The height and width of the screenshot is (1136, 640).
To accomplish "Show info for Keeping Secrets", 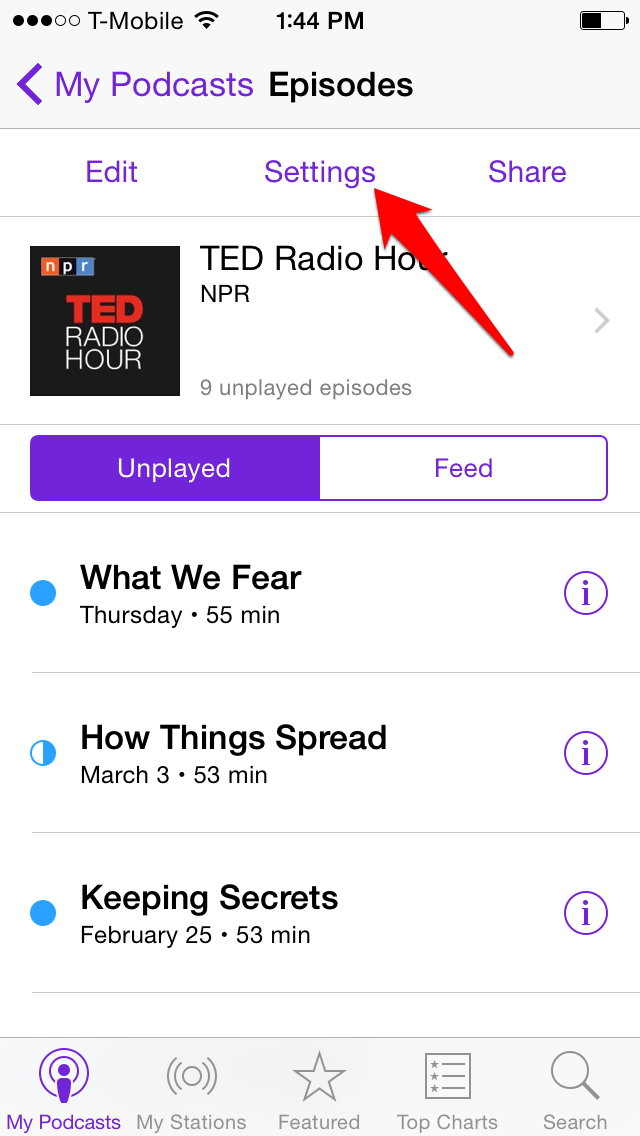I will 586,914.
